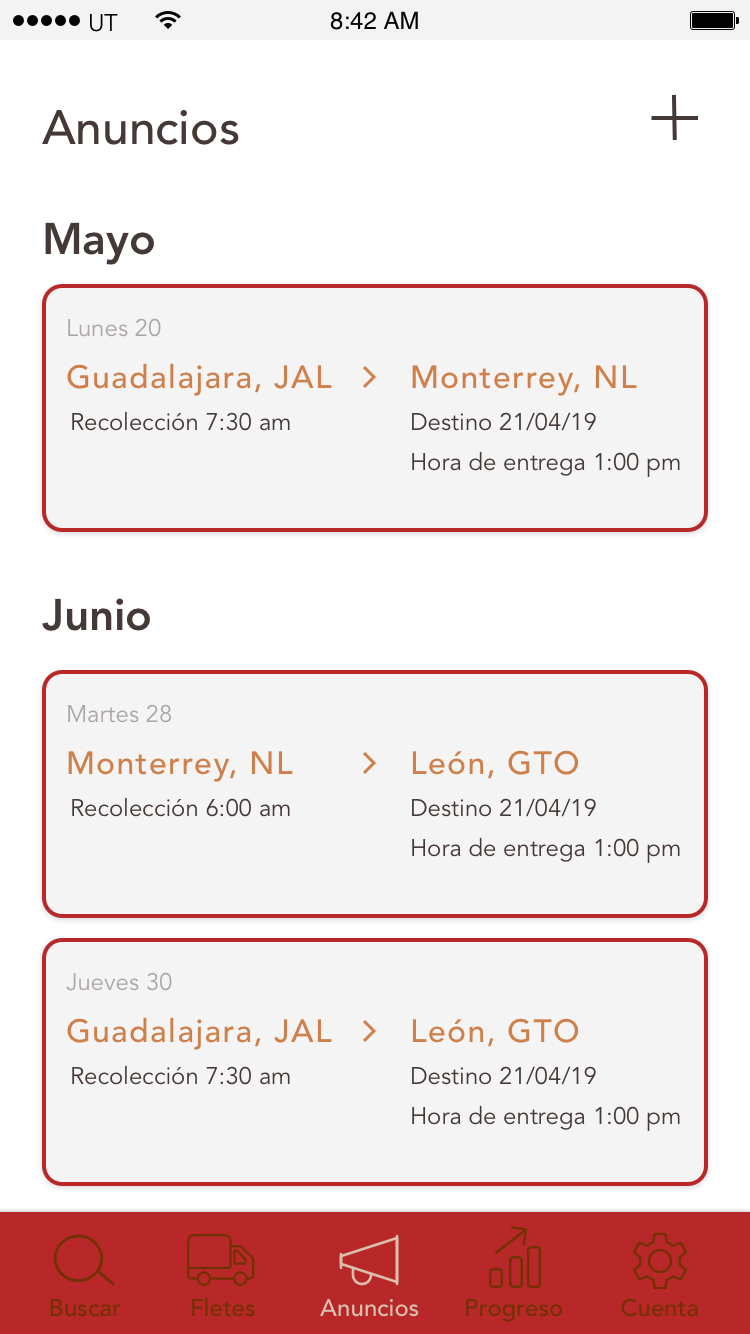Open the Cuenta settings tab
Image resolution: width=750 pixels, height=1334 pixels.
(x=659, y=1275)
